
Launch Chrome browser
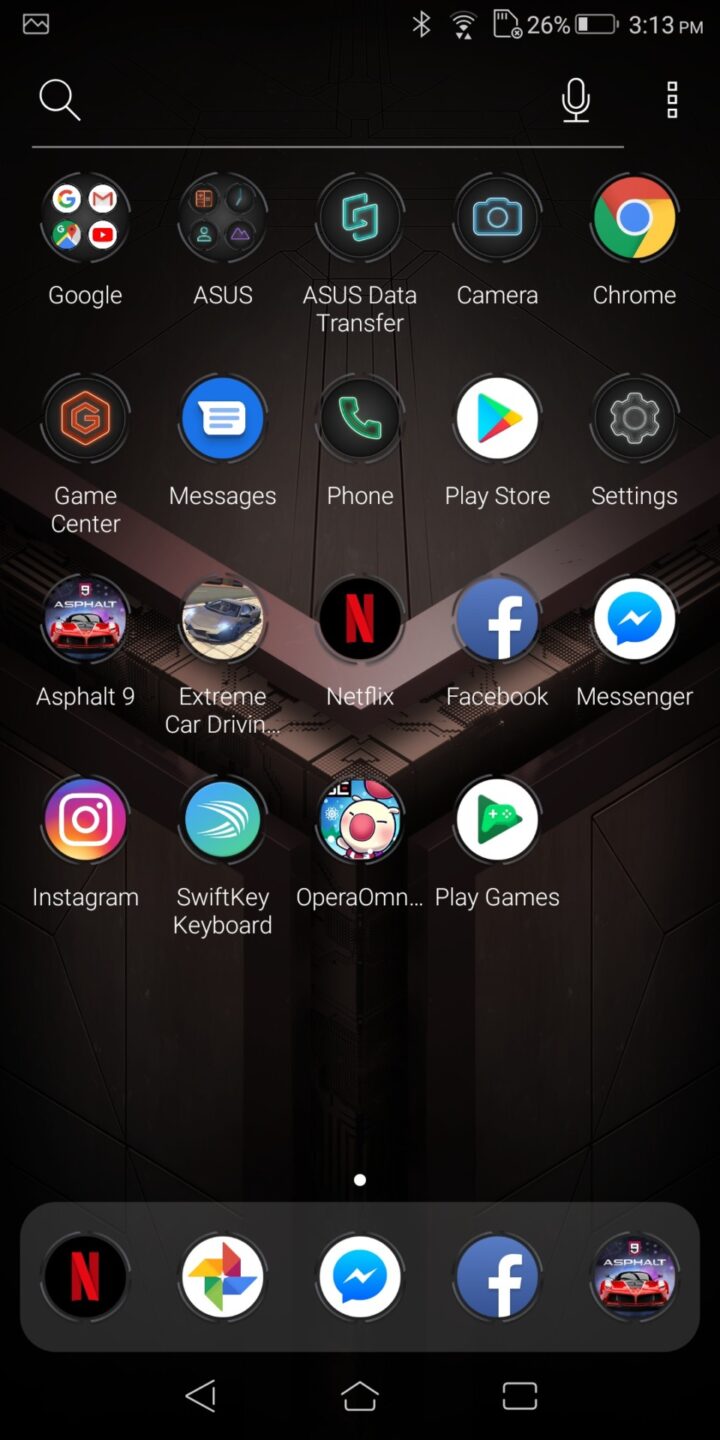click(x=634, y=218)
